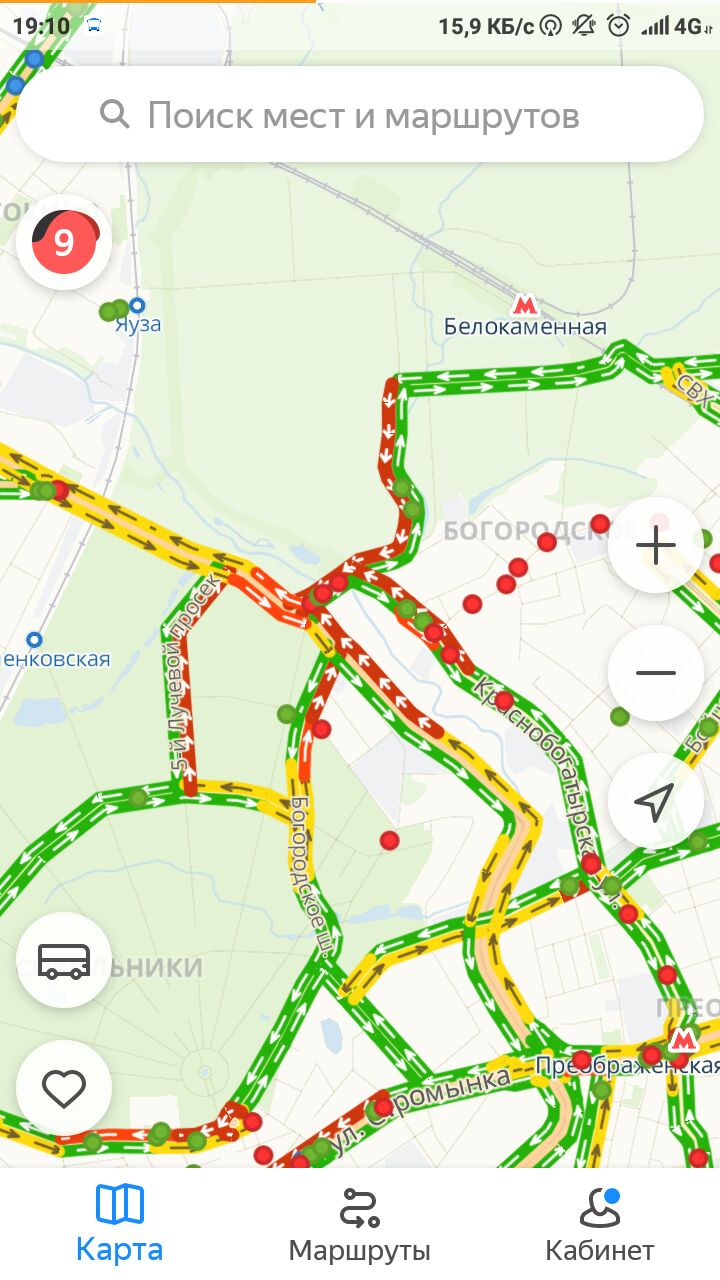The height and width of the screenshot is (1280, 720).
Task: Open the public transport layer button
Action: pos(64,960)
